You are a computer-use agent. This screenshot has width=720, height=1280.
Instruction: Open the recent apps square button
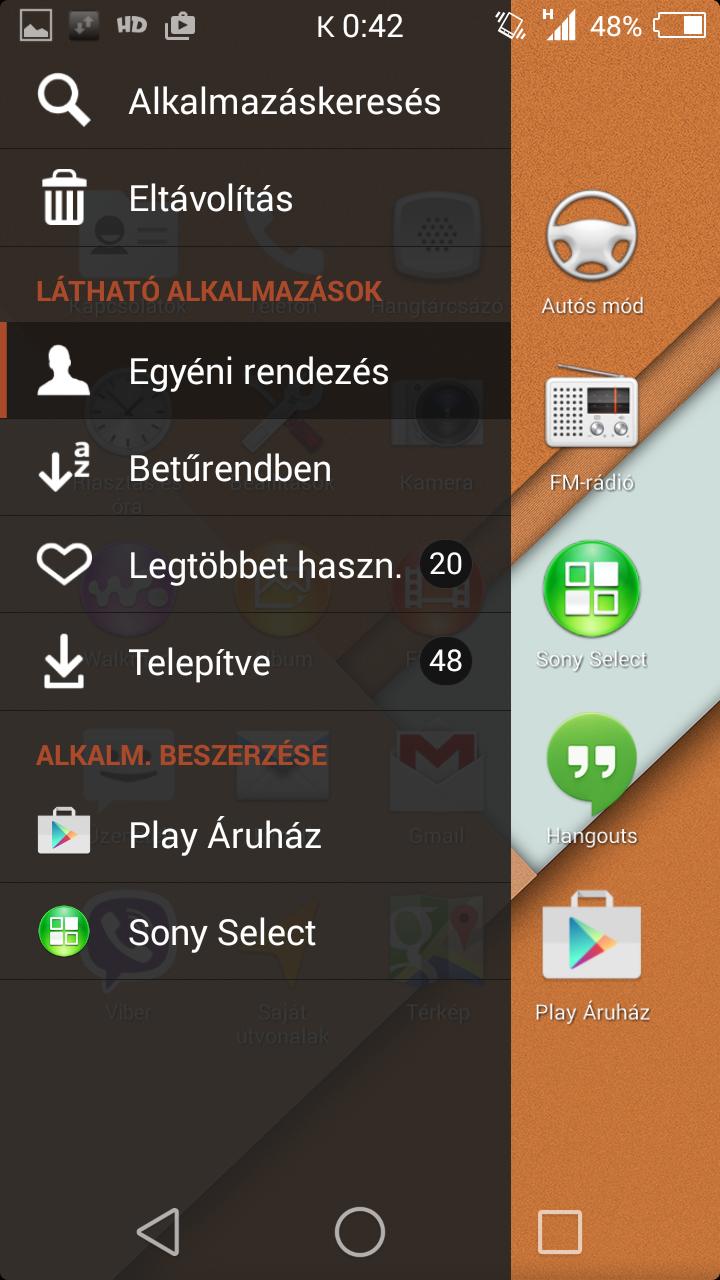[x=560, y=1232]
